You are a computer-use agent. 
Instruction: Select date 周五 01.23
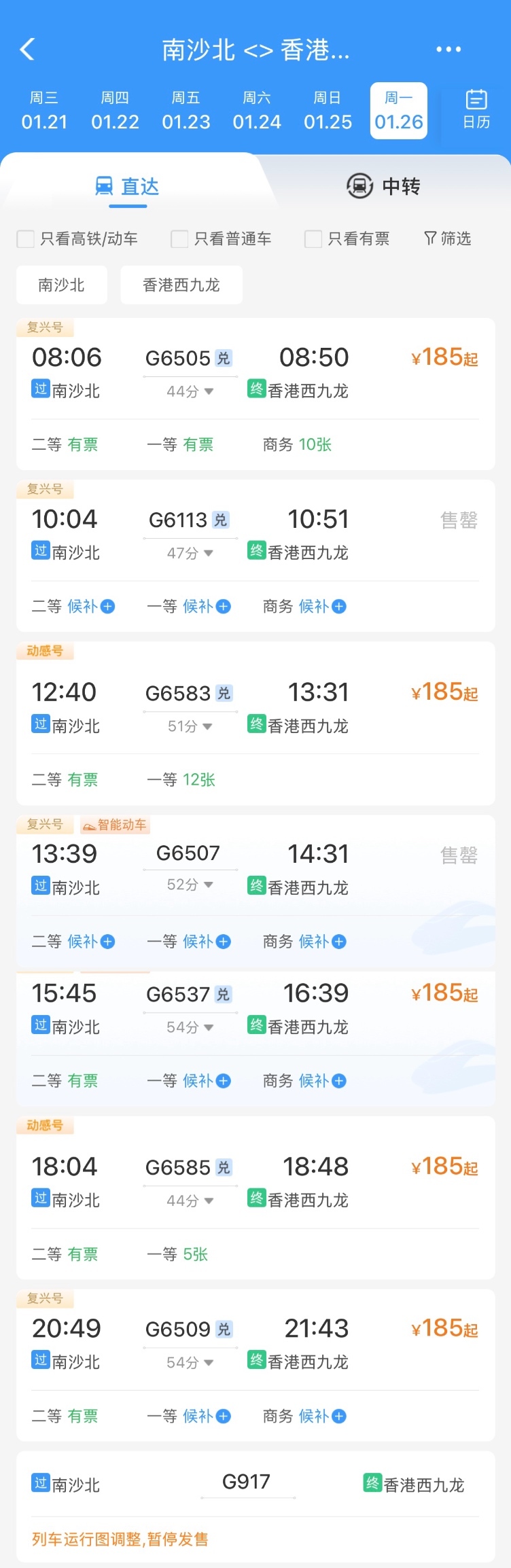tap(186, 111)
